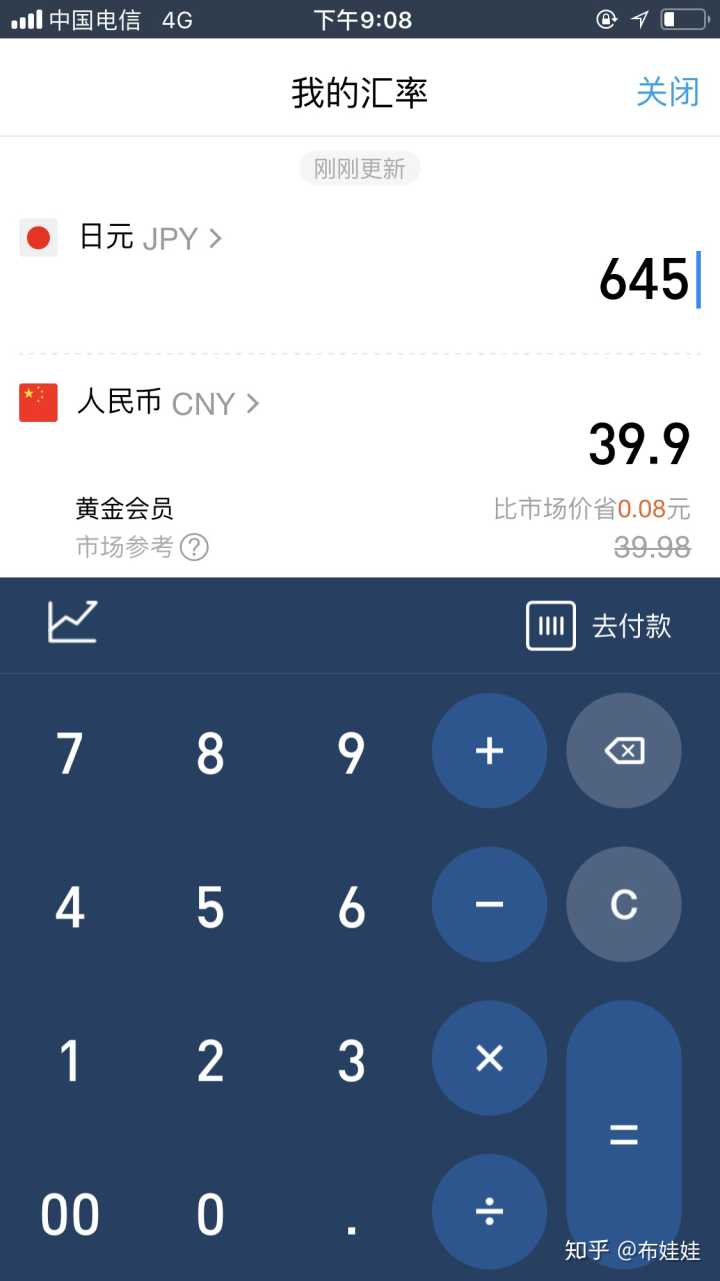Enter digit 9 on the keypad
The height and width of the screenshot is (1281, 720).
point(351,754)
